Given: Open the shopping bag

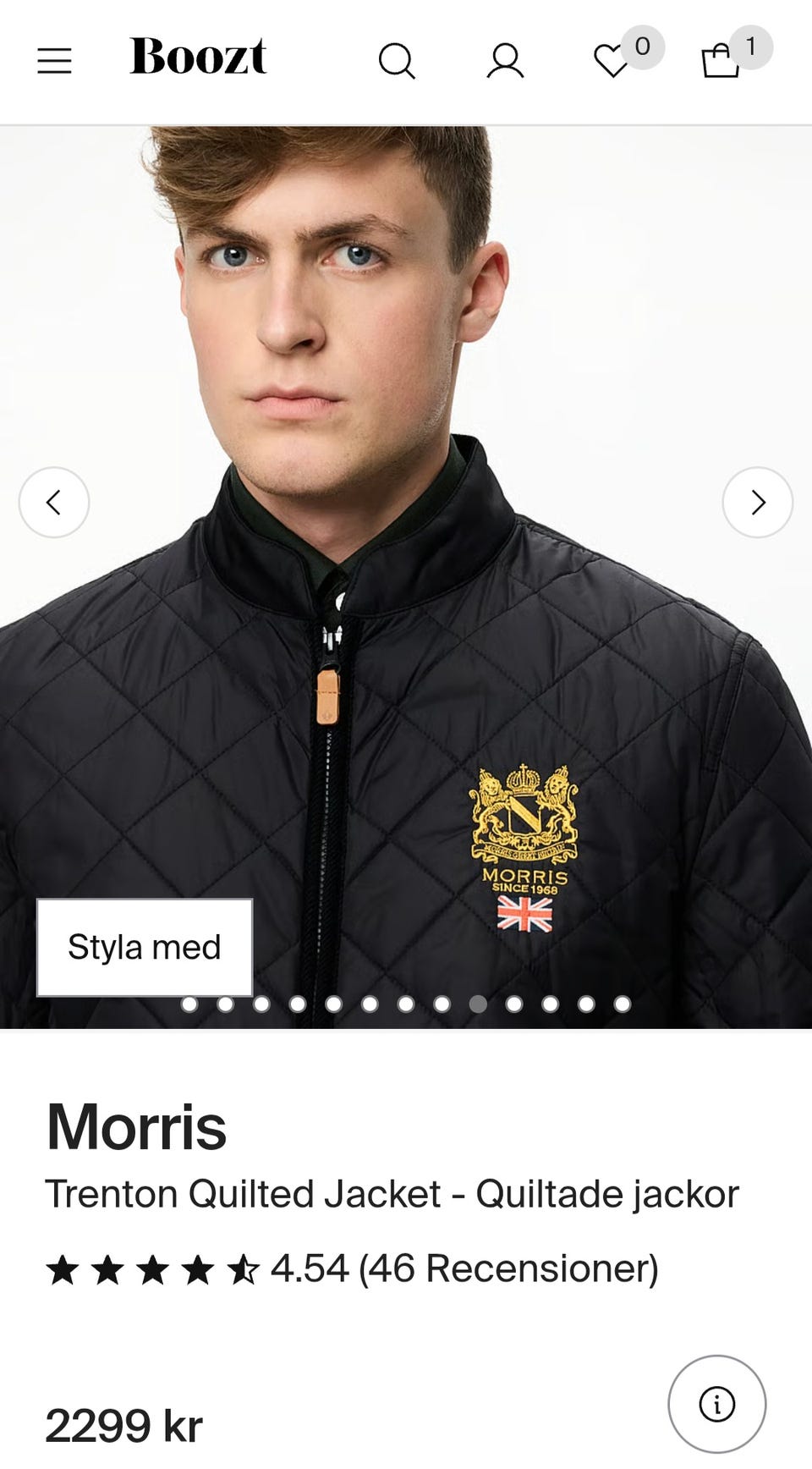Looking at the screenshot, I should tap(721, 61).
